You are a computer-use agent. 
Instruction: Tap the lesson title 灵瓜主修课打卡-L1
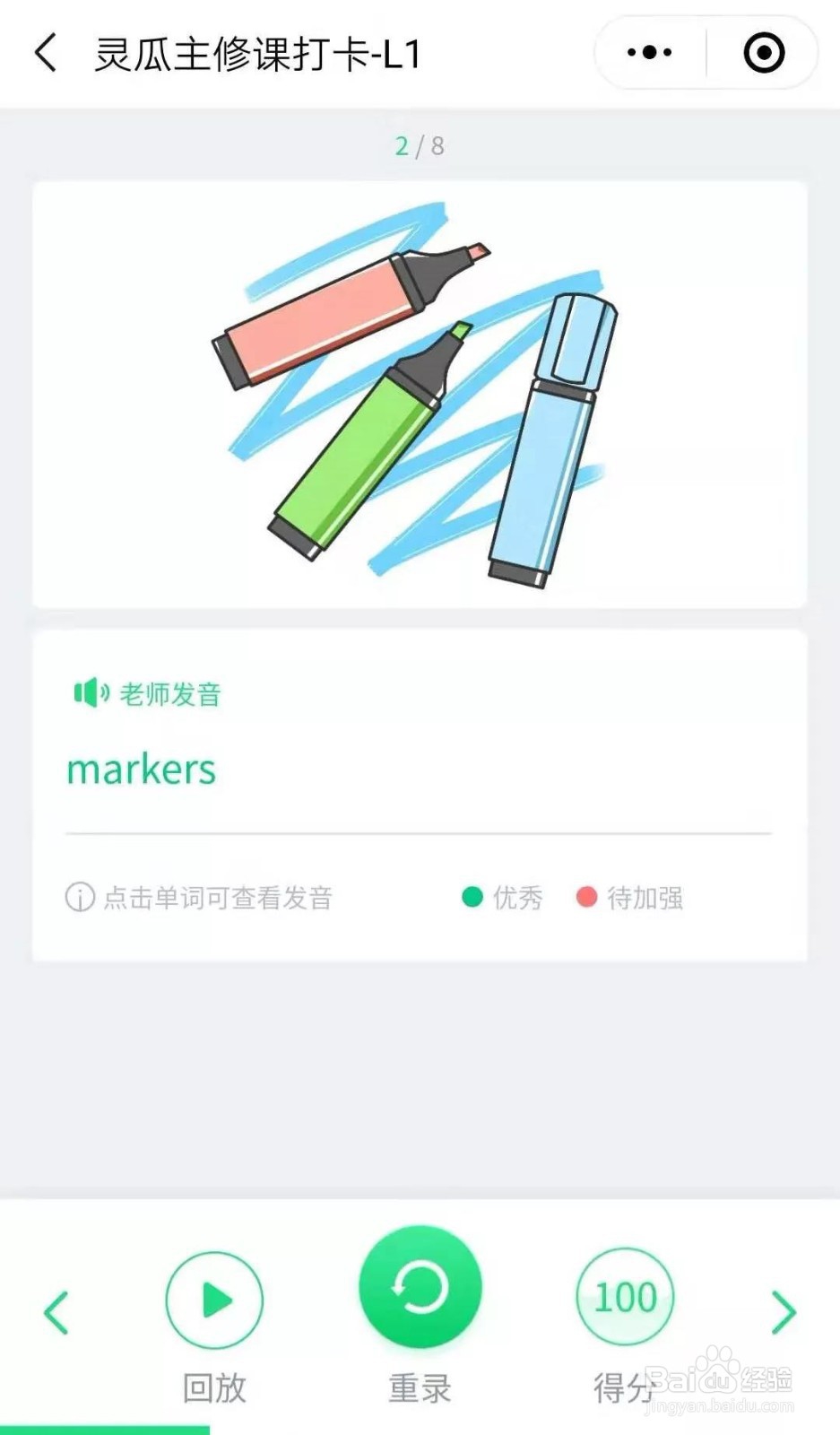(260, 54)
